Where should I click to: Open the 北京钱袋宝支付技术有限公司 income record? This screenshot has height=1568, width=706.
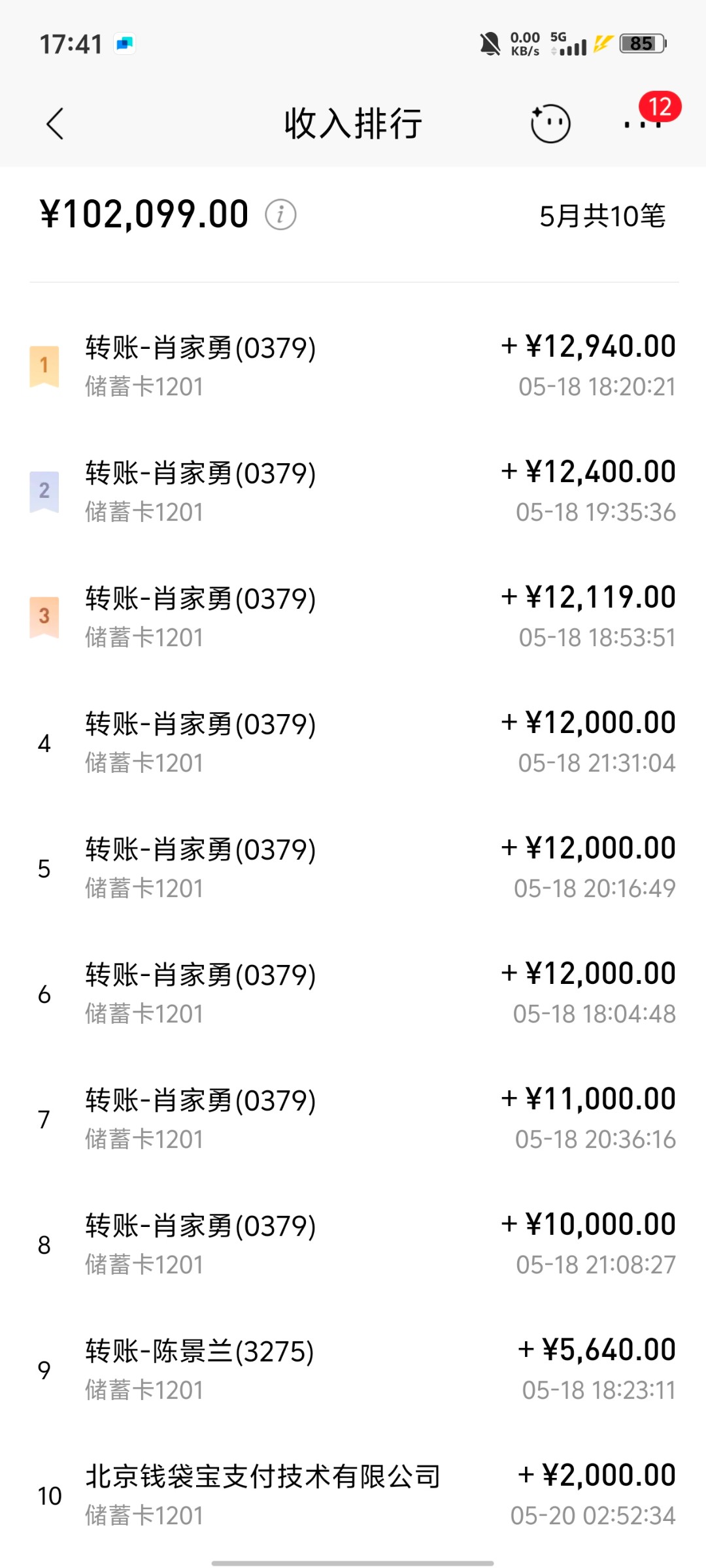tap(353, 1495)
